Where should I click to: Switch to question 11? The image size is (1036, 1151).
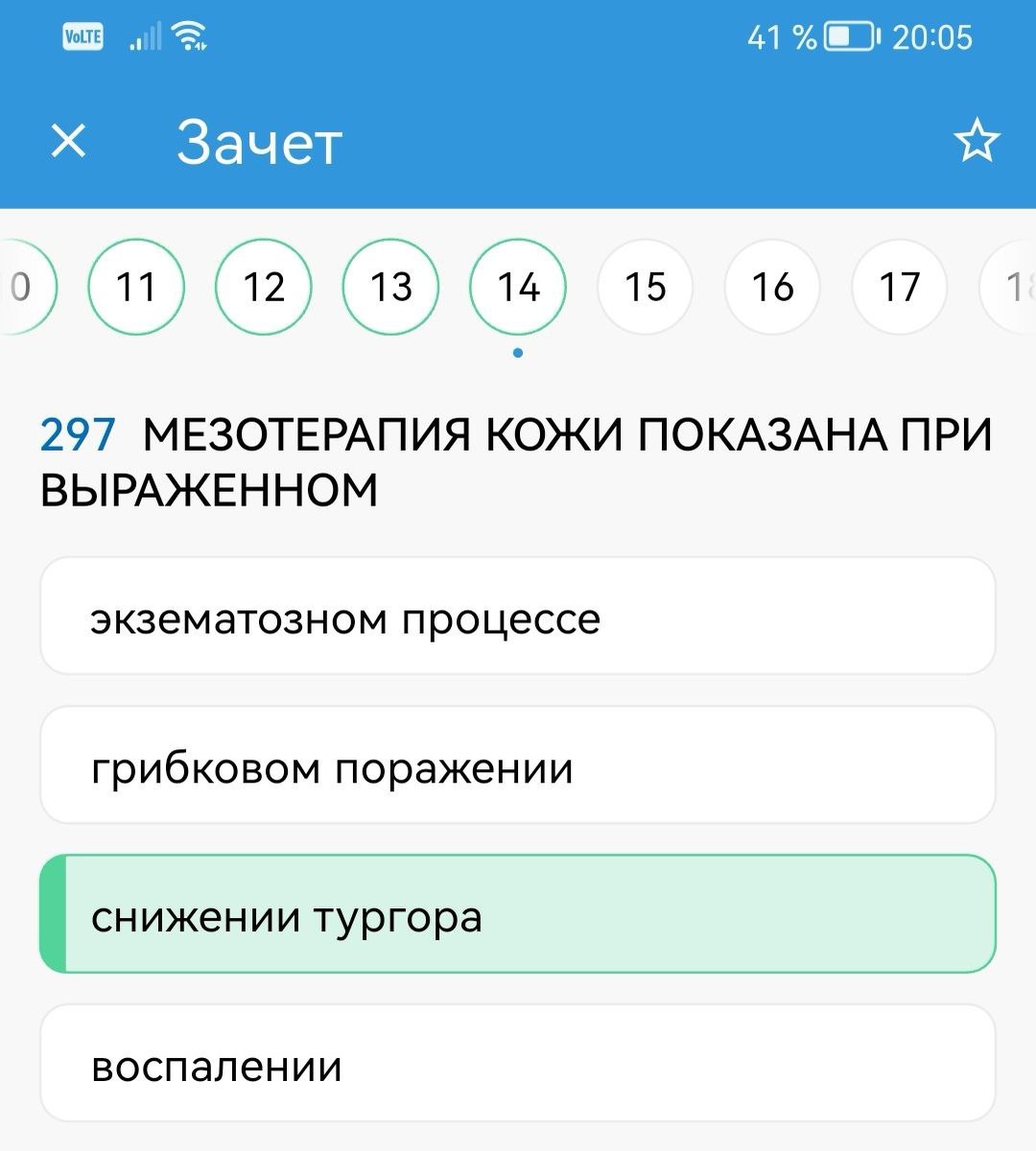(x=136, y=286)
